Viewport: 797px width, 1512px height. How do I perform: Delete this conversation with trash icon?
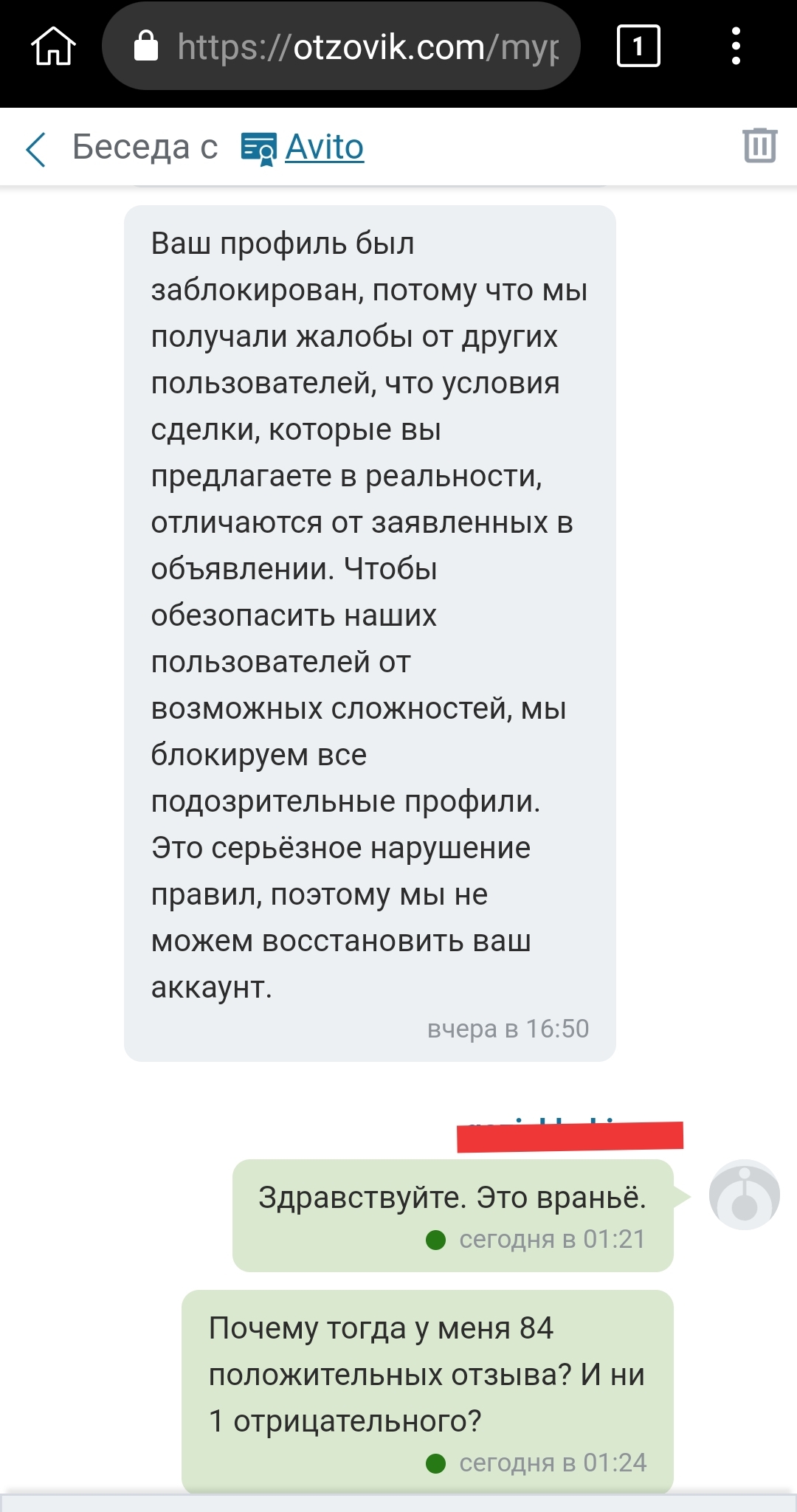tap(759, 145)
